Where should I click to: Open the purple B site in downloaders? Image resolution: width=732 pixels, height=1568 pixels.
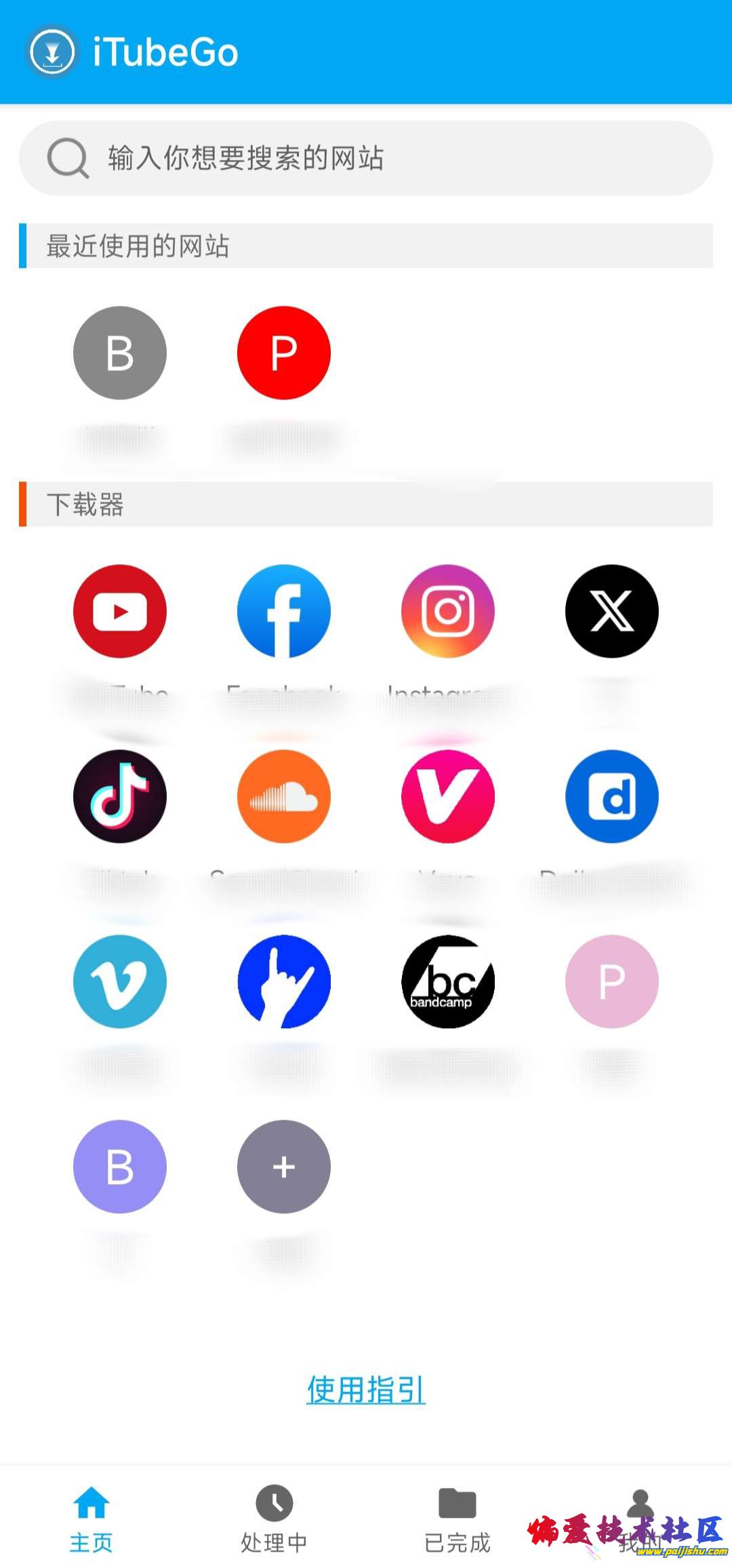point(120,1167)
